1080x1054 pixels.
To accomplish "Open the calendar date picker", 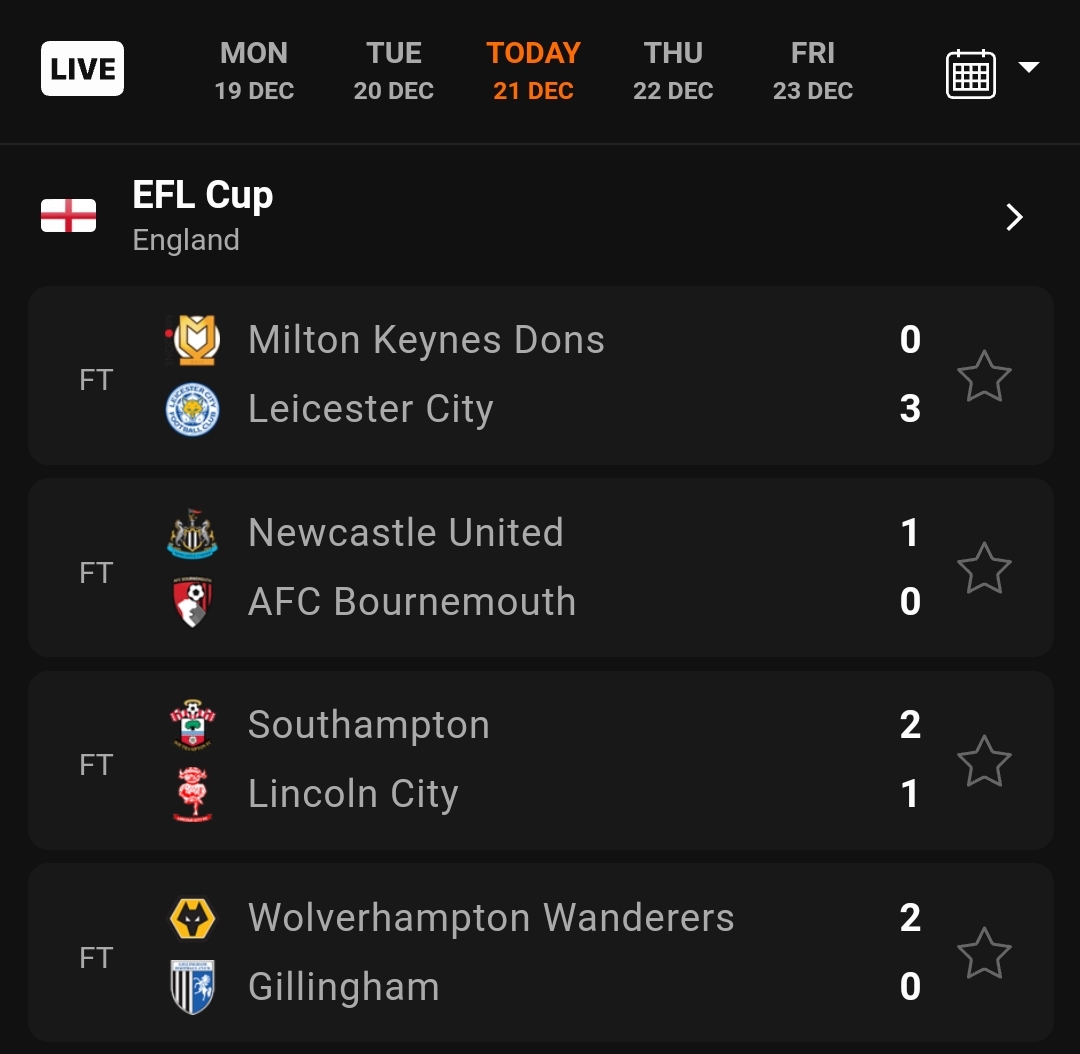I will click(x=971, y=74).
